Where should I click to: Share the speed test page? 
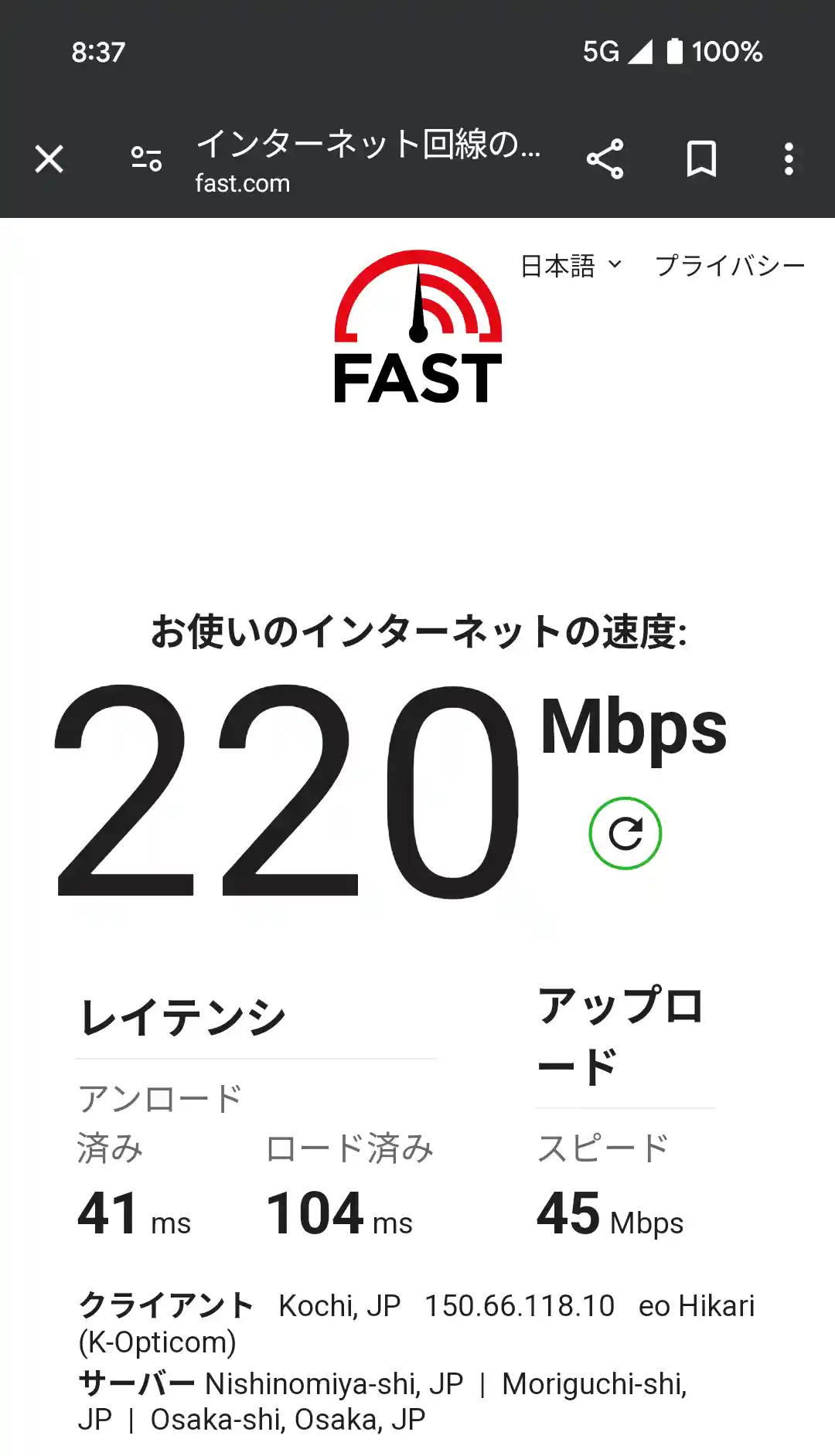(606, 158)
